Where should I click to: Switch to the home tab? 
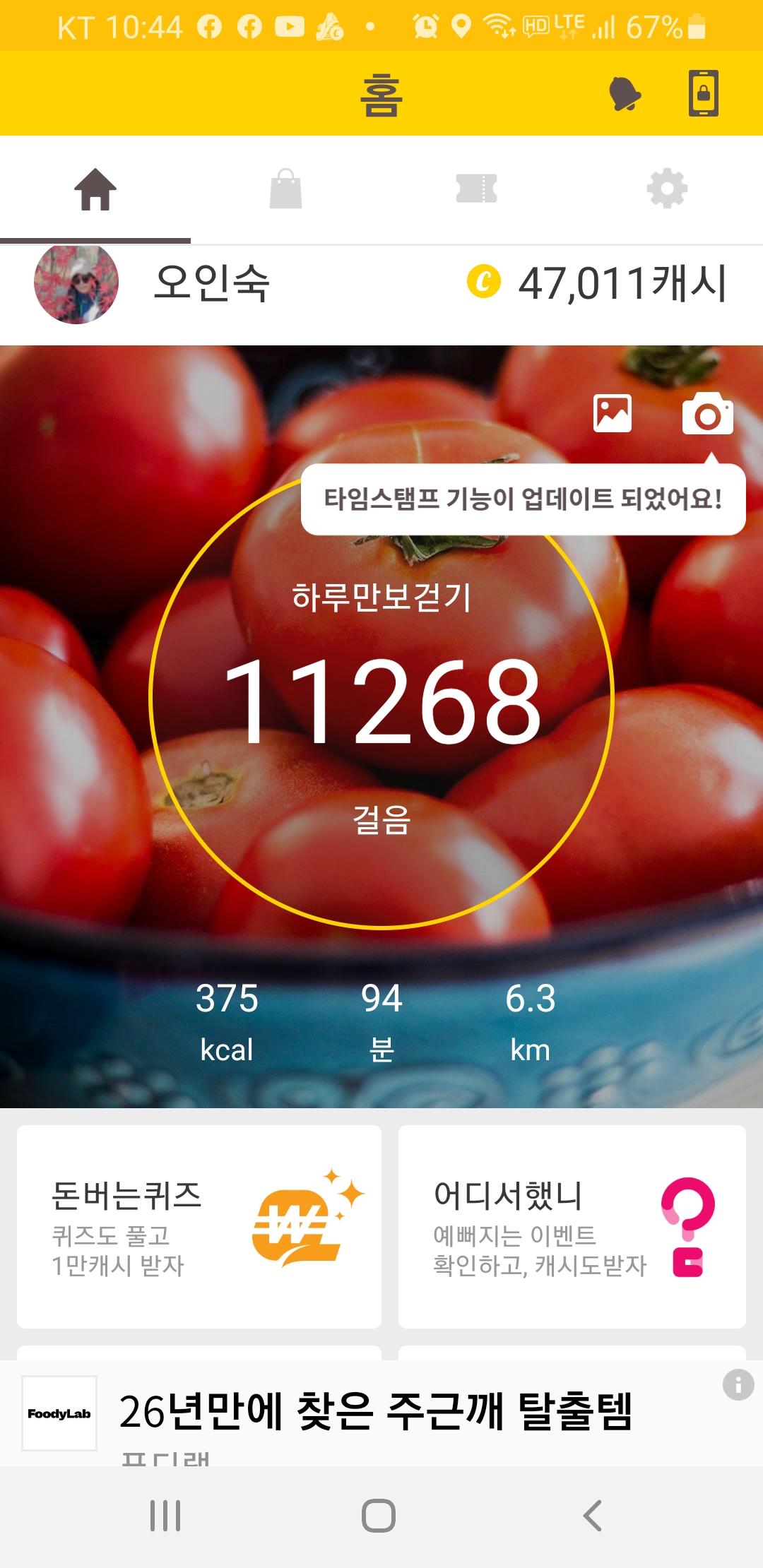95,190
